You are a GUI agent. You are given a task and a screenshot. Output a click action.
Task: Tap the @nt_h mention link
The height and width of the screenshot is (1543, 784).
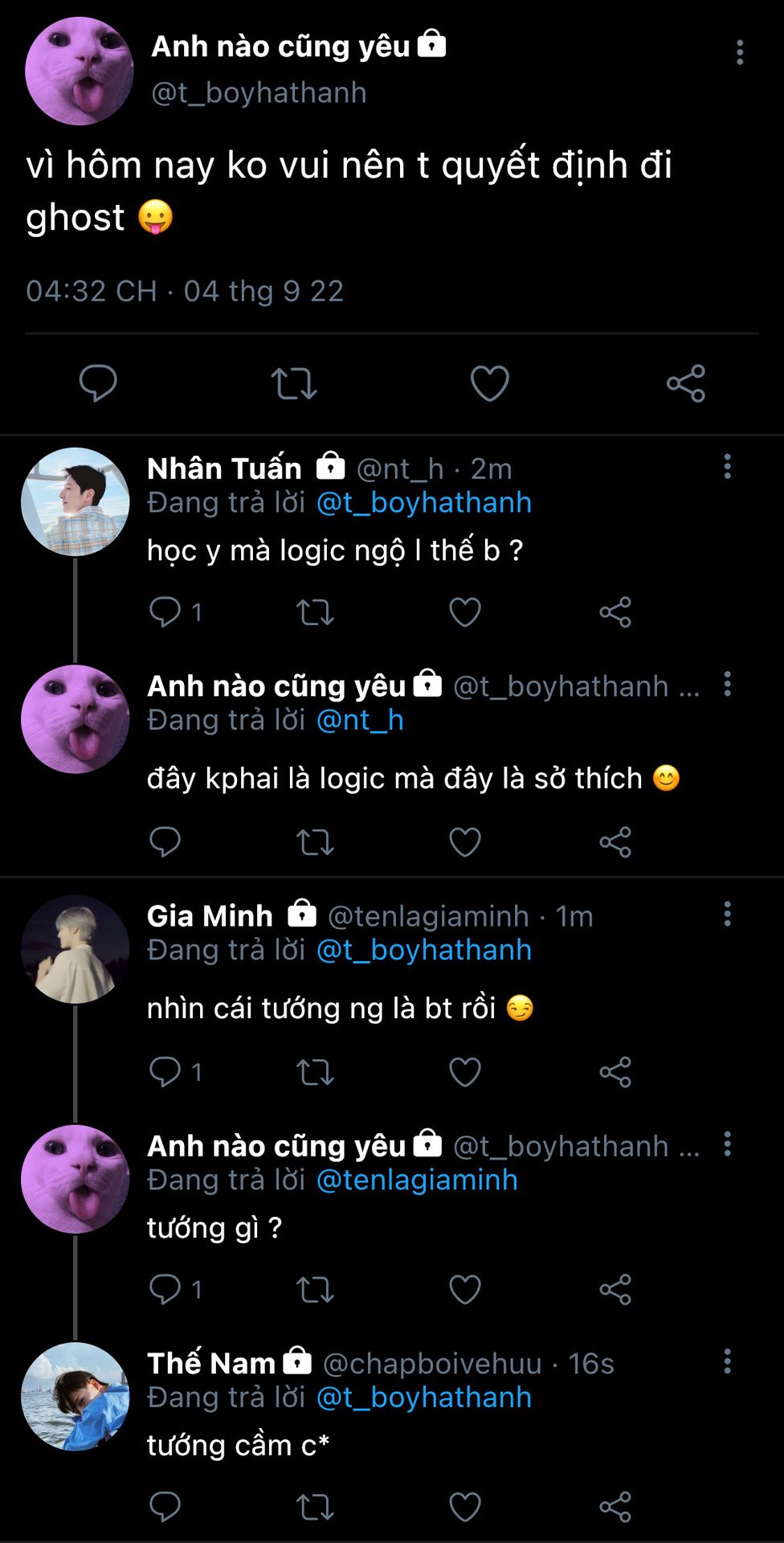(360, 720)
